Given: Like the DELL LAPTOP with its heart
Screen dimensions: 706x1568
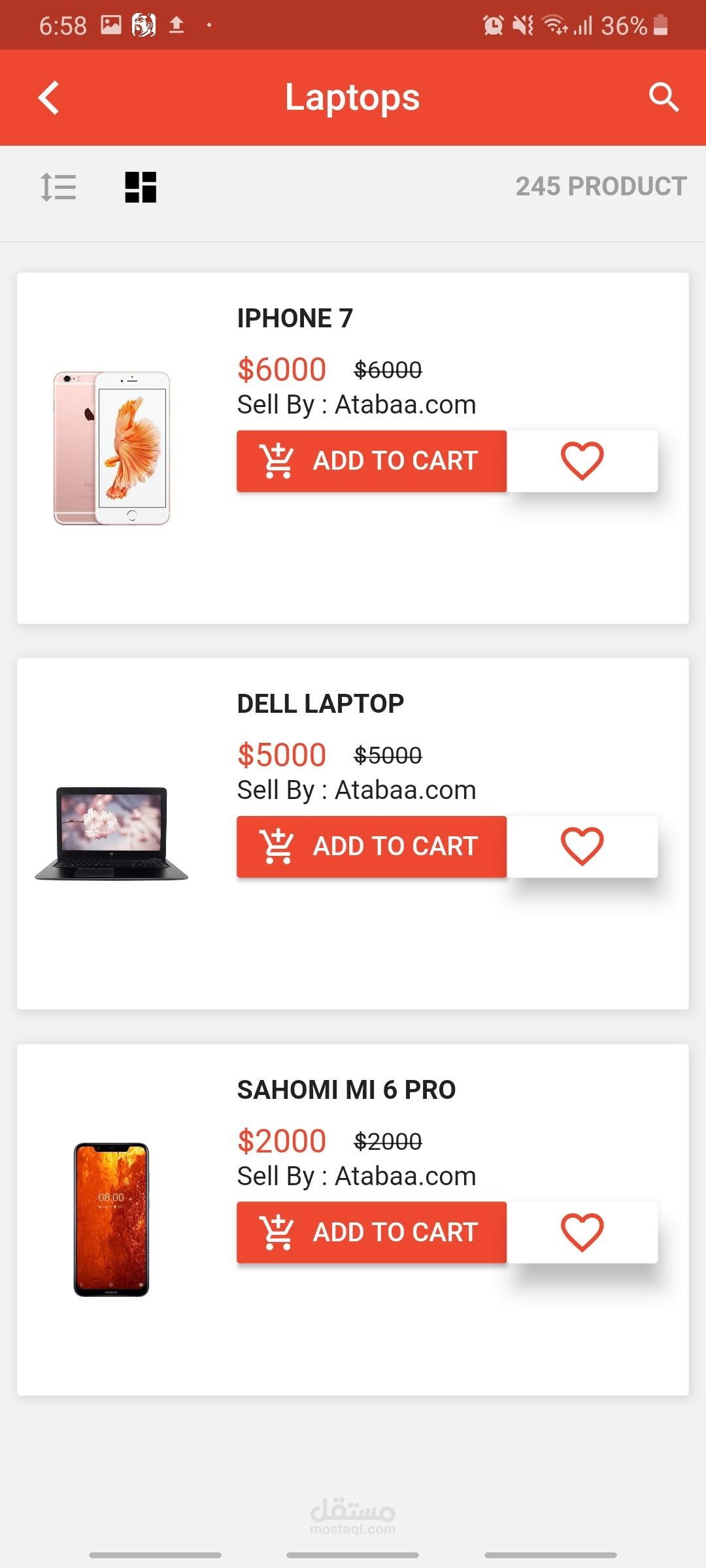Looking at the screenshot, I should coord(582,846).
